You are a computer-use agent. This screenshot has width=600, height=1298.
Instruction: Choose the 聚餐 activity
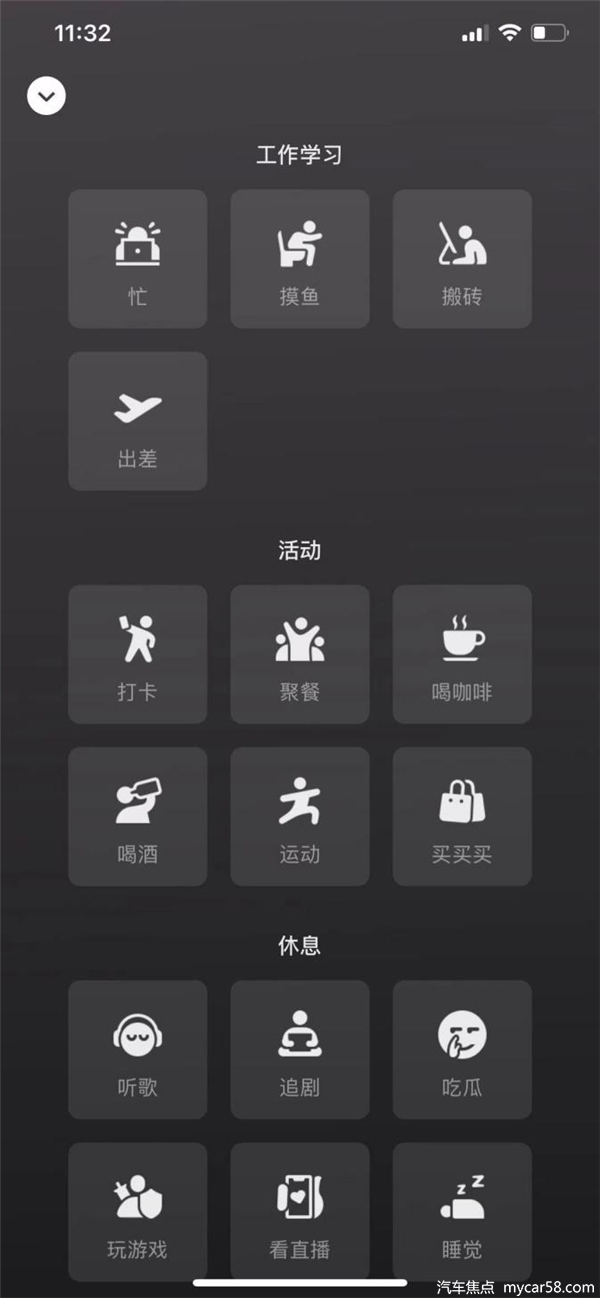point(300,654)
